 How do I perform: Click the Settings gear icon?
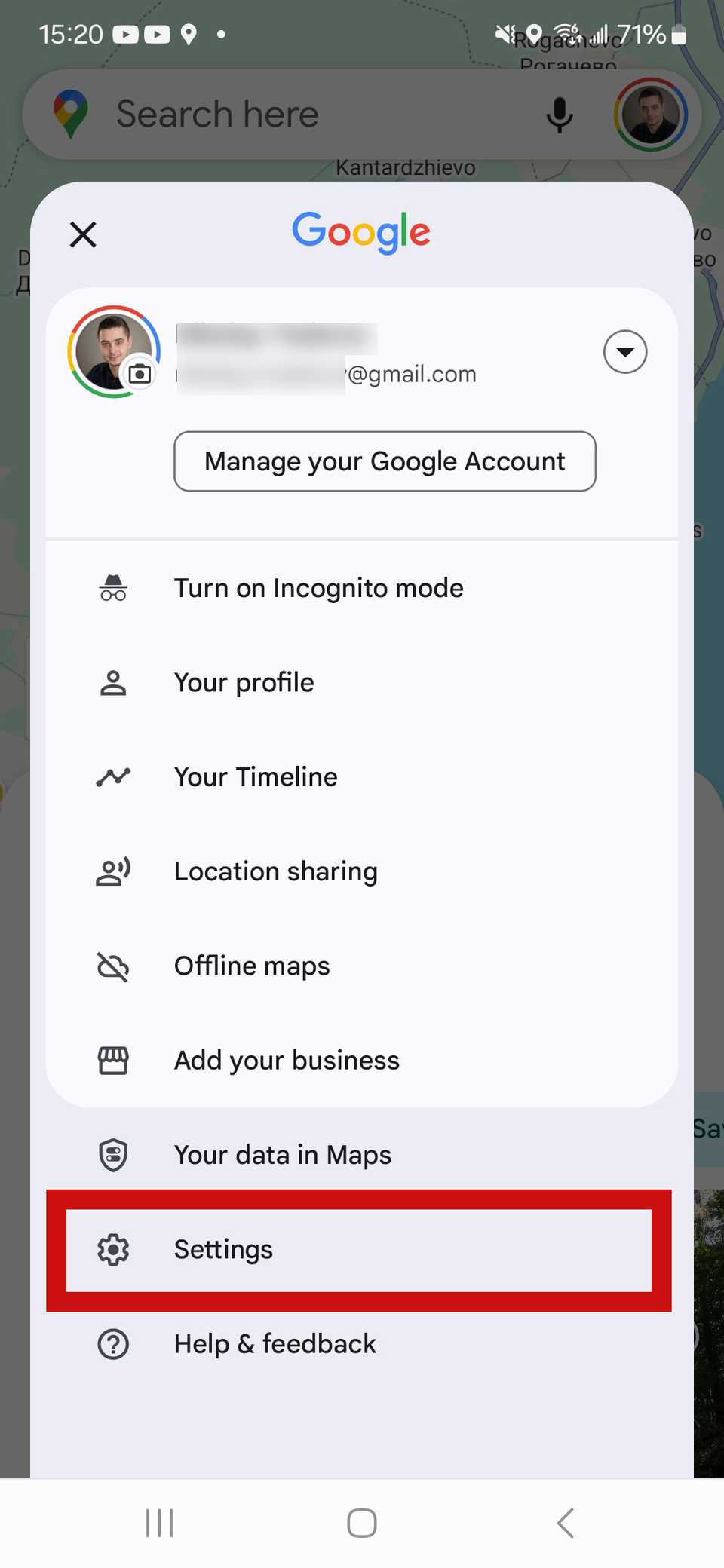[x=112, y=1249]
